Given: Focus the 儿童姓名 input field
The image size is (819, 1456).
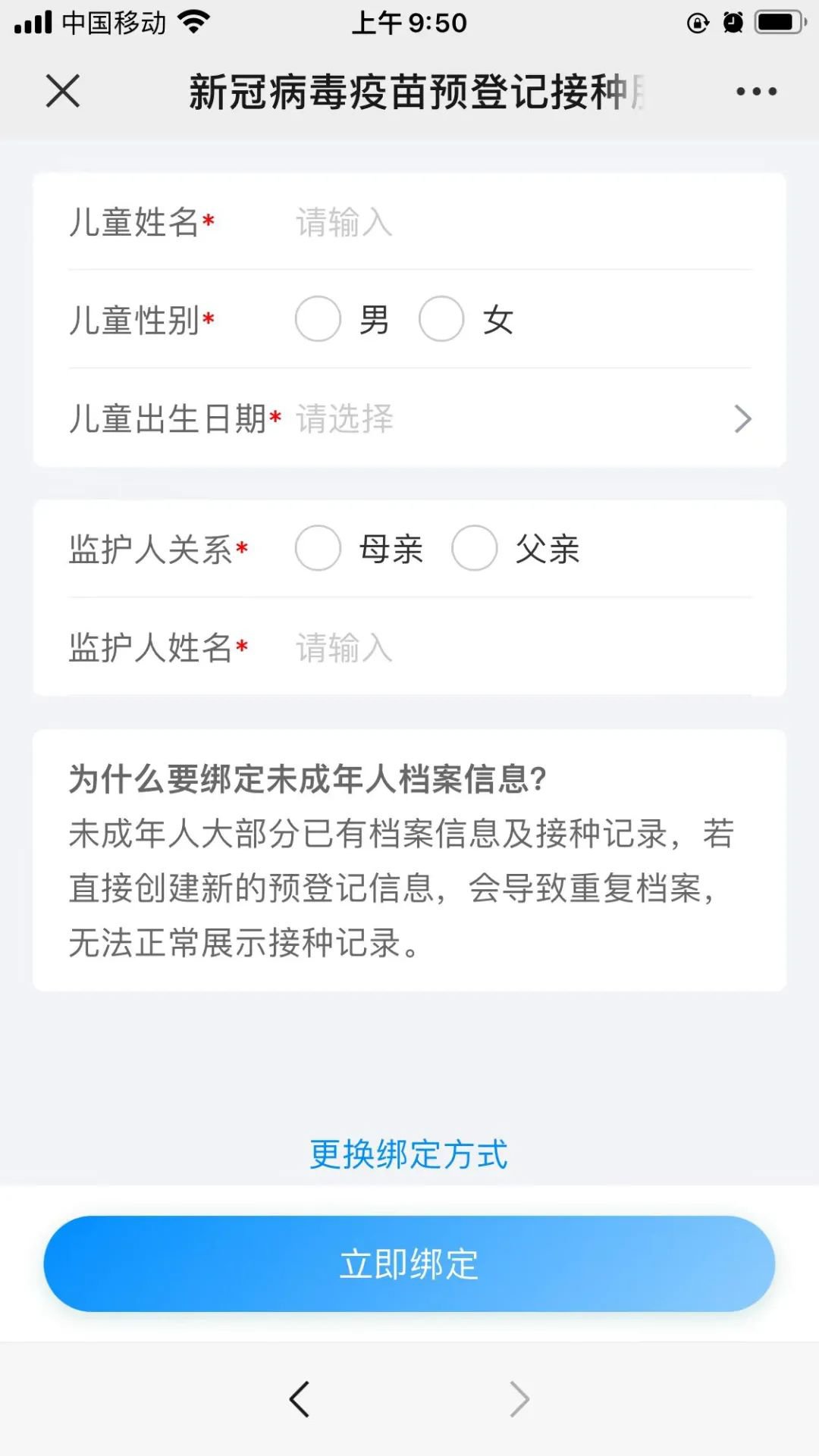Looking at the screenshot, I should pos(516,223).
